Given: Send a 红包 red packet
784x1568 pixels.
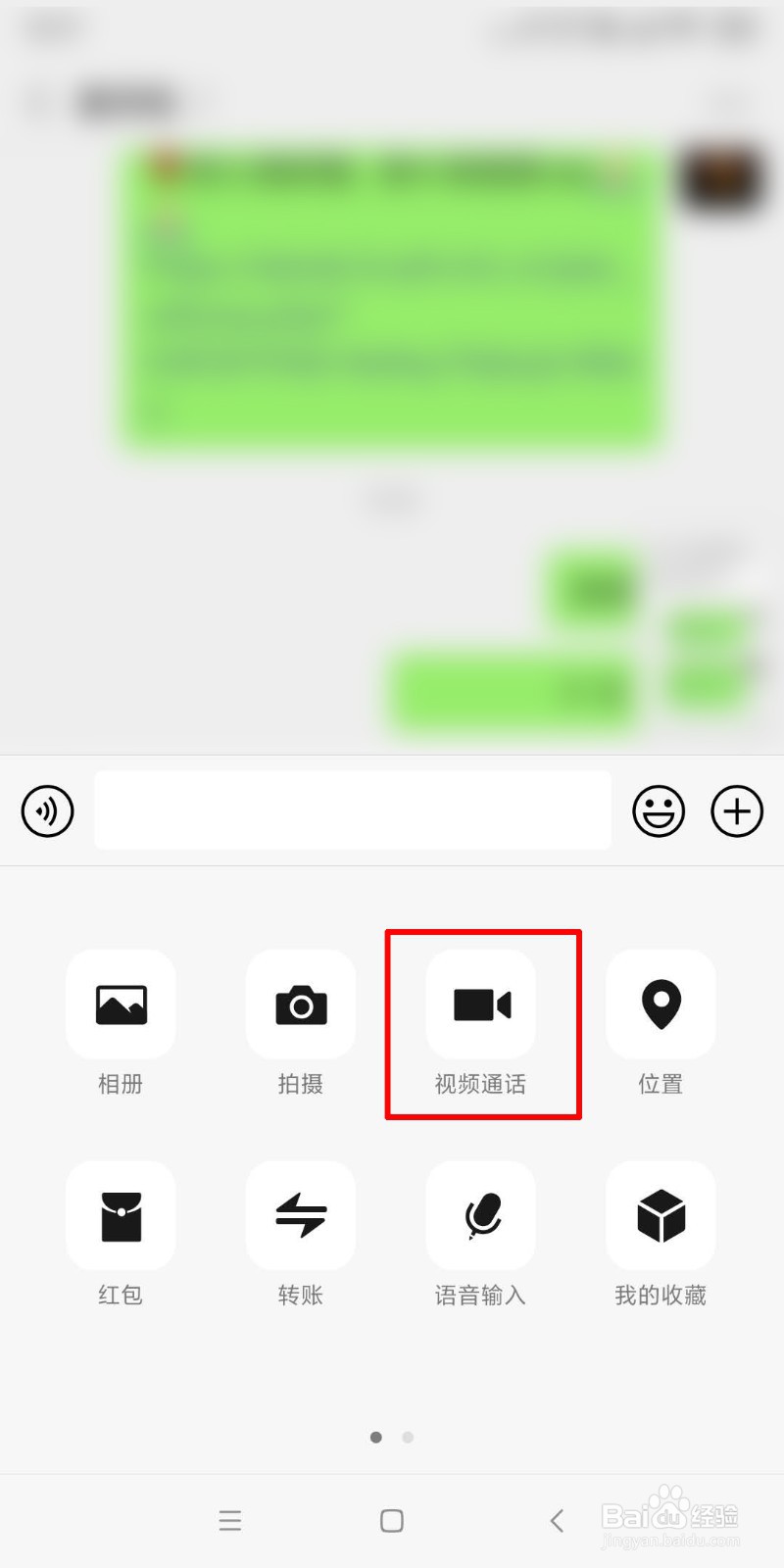Looking at the screenshot, I should [x=121, y=1215].
